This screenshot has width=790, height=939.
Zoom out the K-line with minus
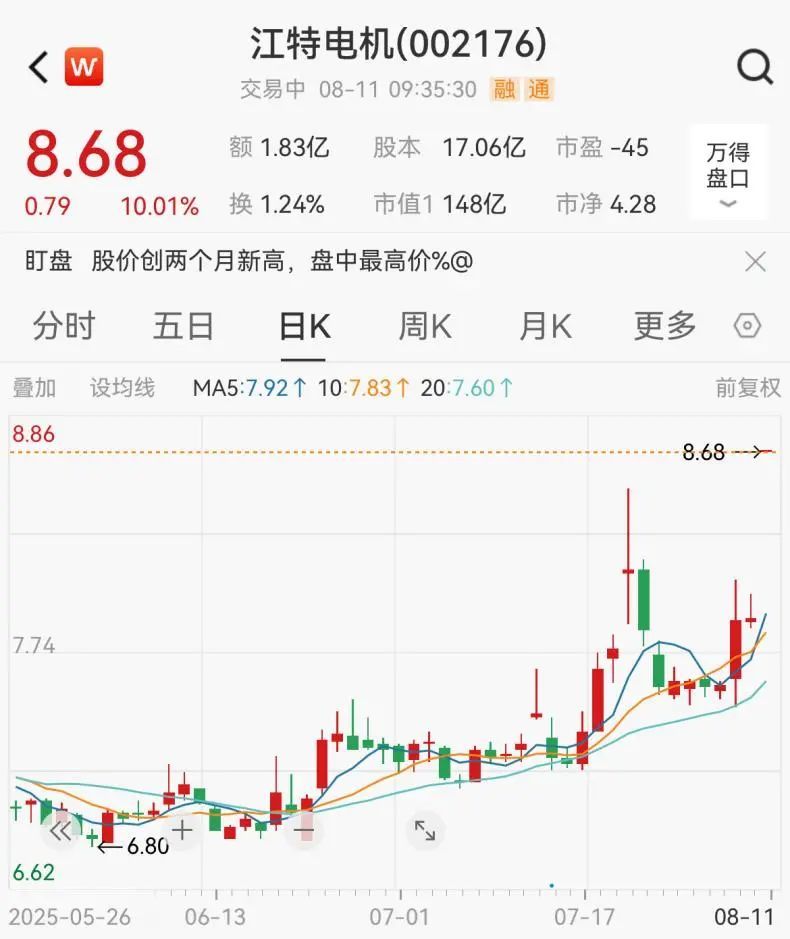(x=304, y=830)
